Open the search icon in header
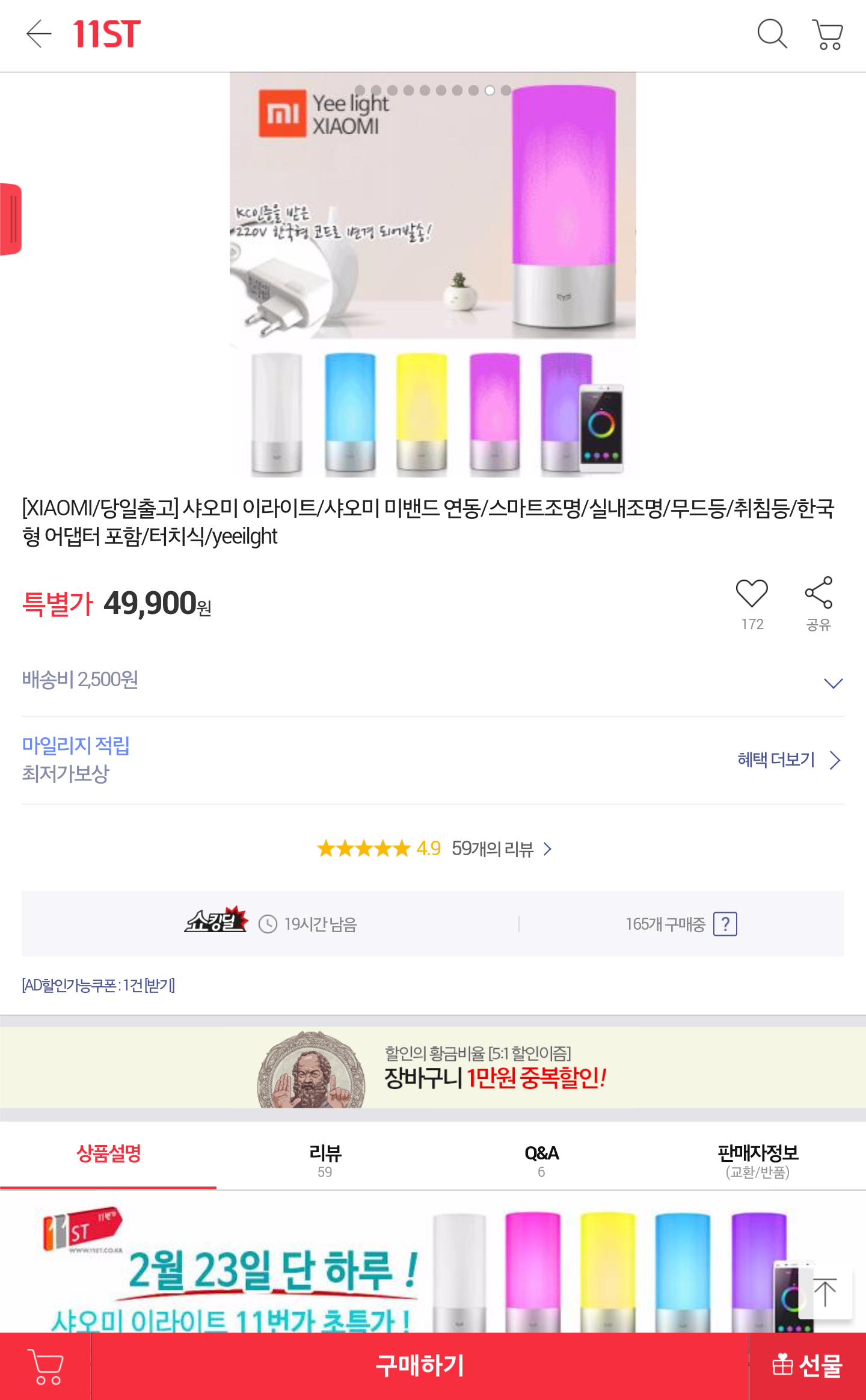This screenshot has height=1400, width=866. (772, 34)
